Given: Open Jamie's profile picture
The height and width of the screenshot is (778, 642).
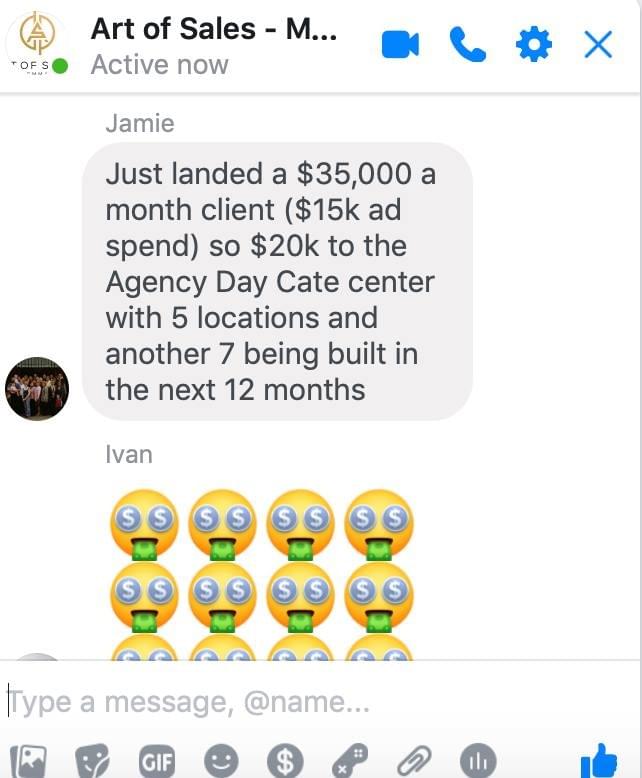Looking at the screenshot, I should 36,388.
